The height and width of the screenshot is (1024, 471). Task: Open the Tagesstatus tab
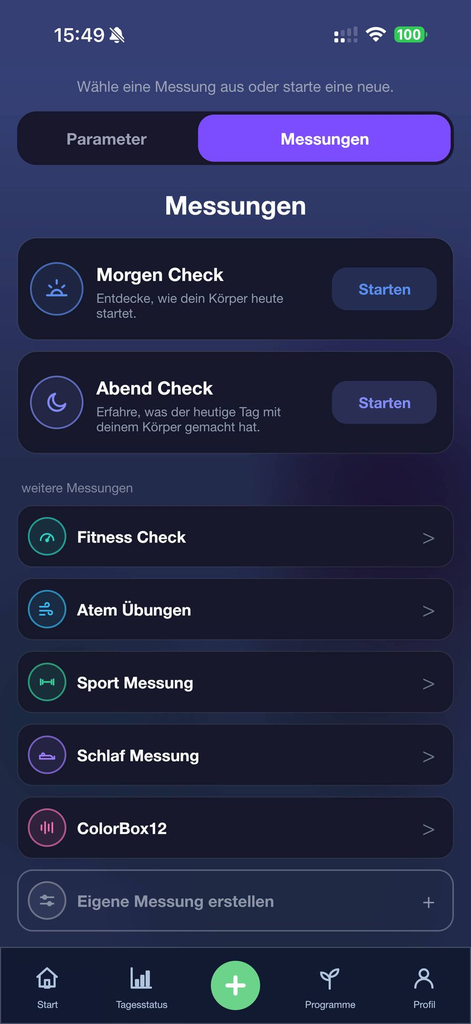[141, 987]
